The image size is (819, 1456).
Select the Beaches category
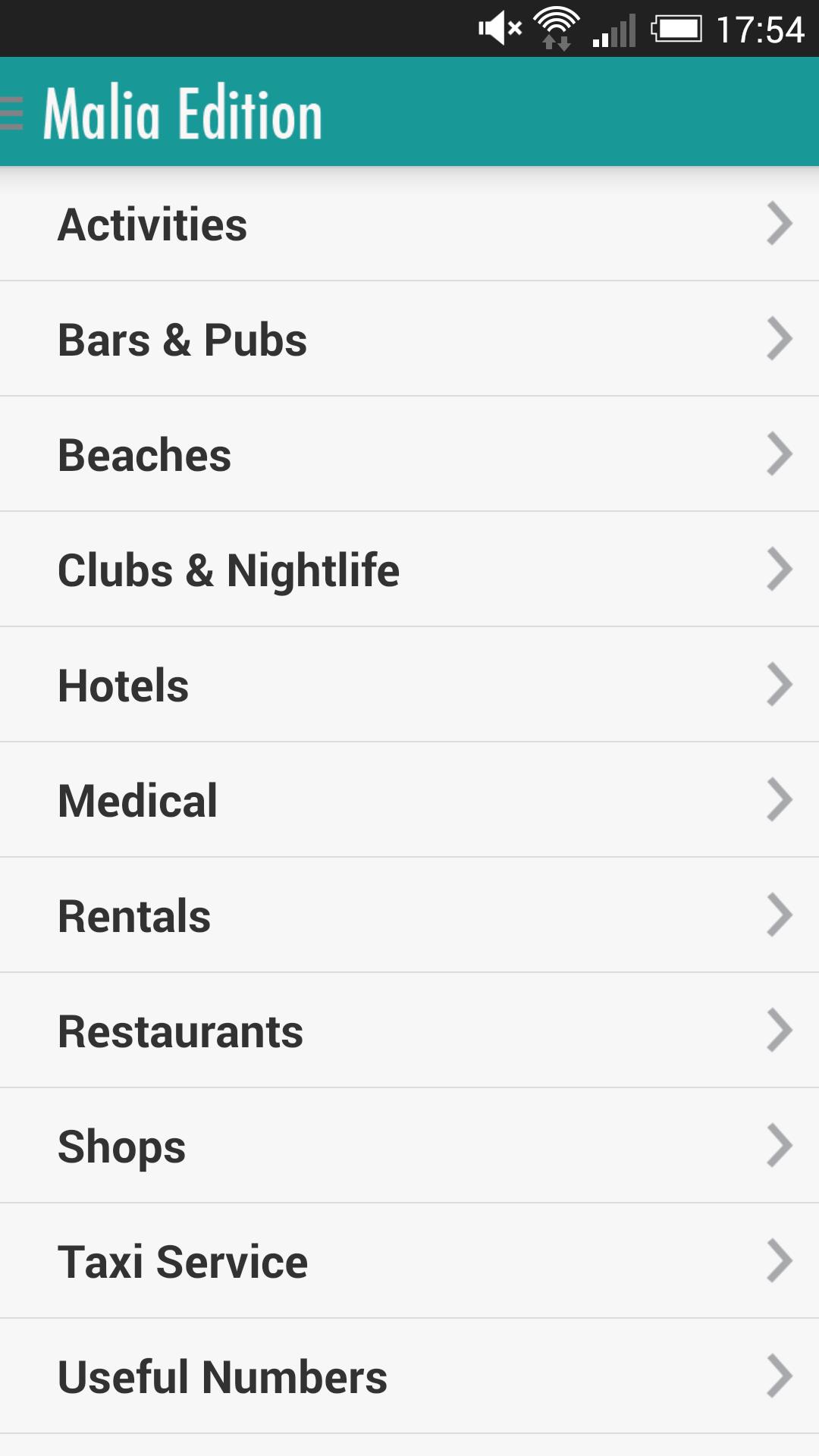tap(409, 455)
